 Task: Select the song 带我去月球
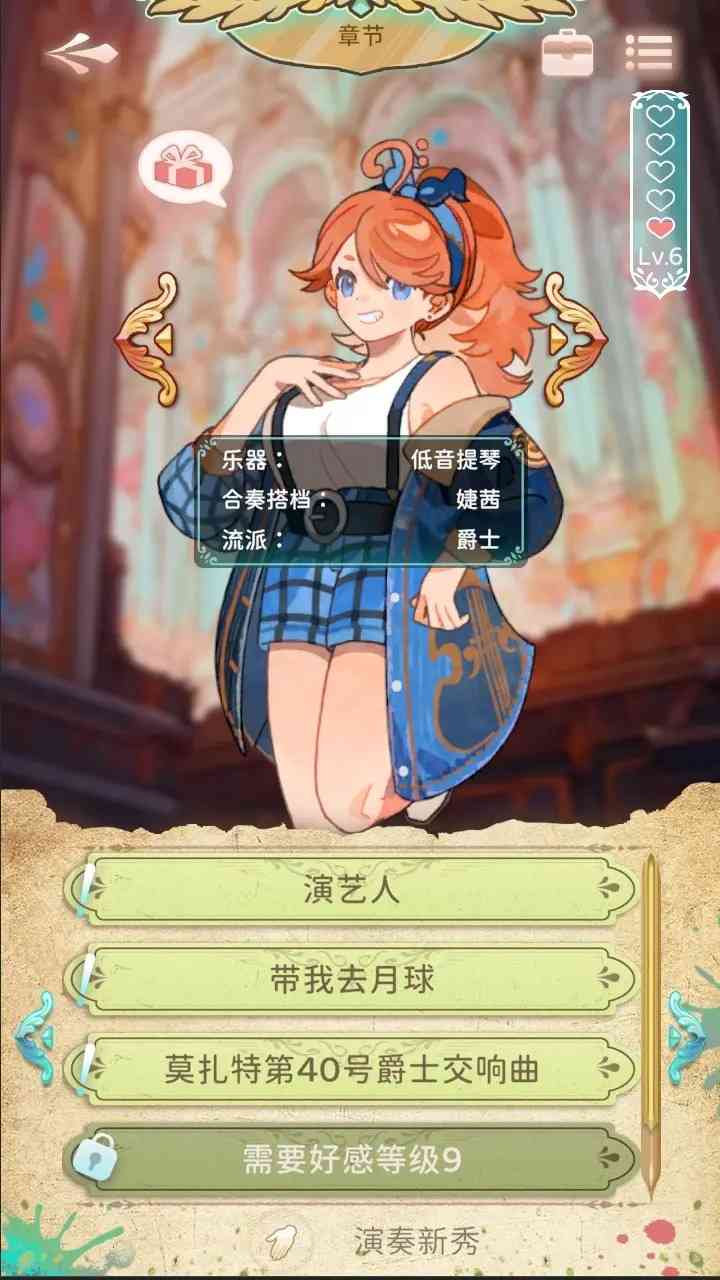[352, 979]
